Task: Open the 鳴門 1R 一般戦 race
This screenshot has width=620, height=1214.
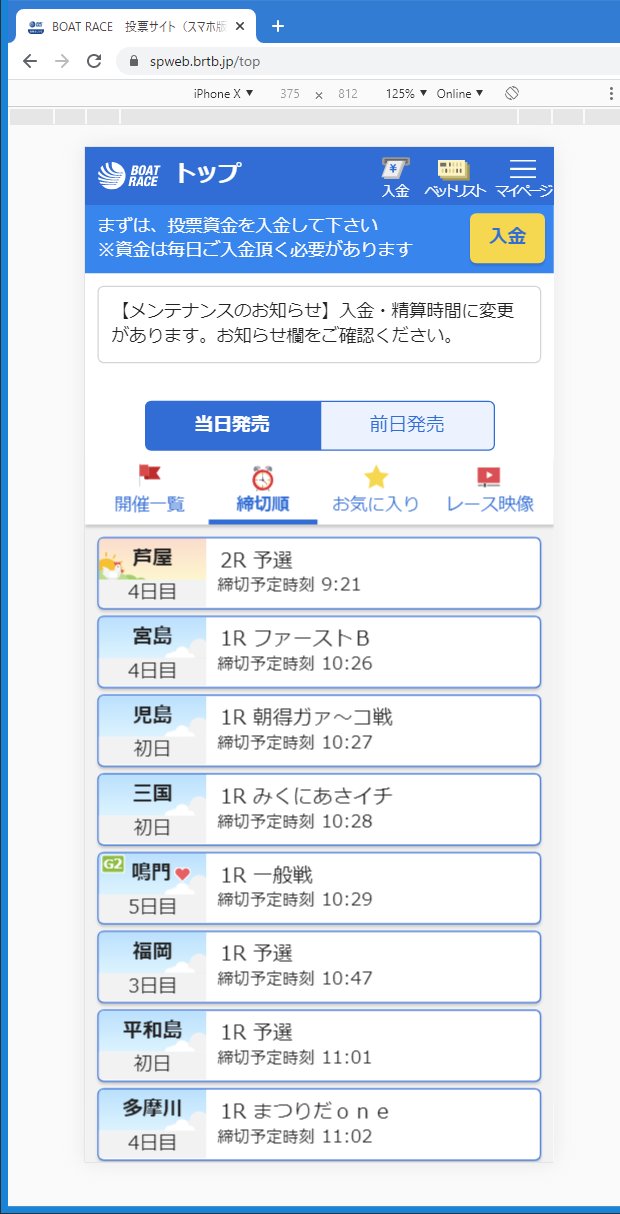Action: tap(319, 888)
